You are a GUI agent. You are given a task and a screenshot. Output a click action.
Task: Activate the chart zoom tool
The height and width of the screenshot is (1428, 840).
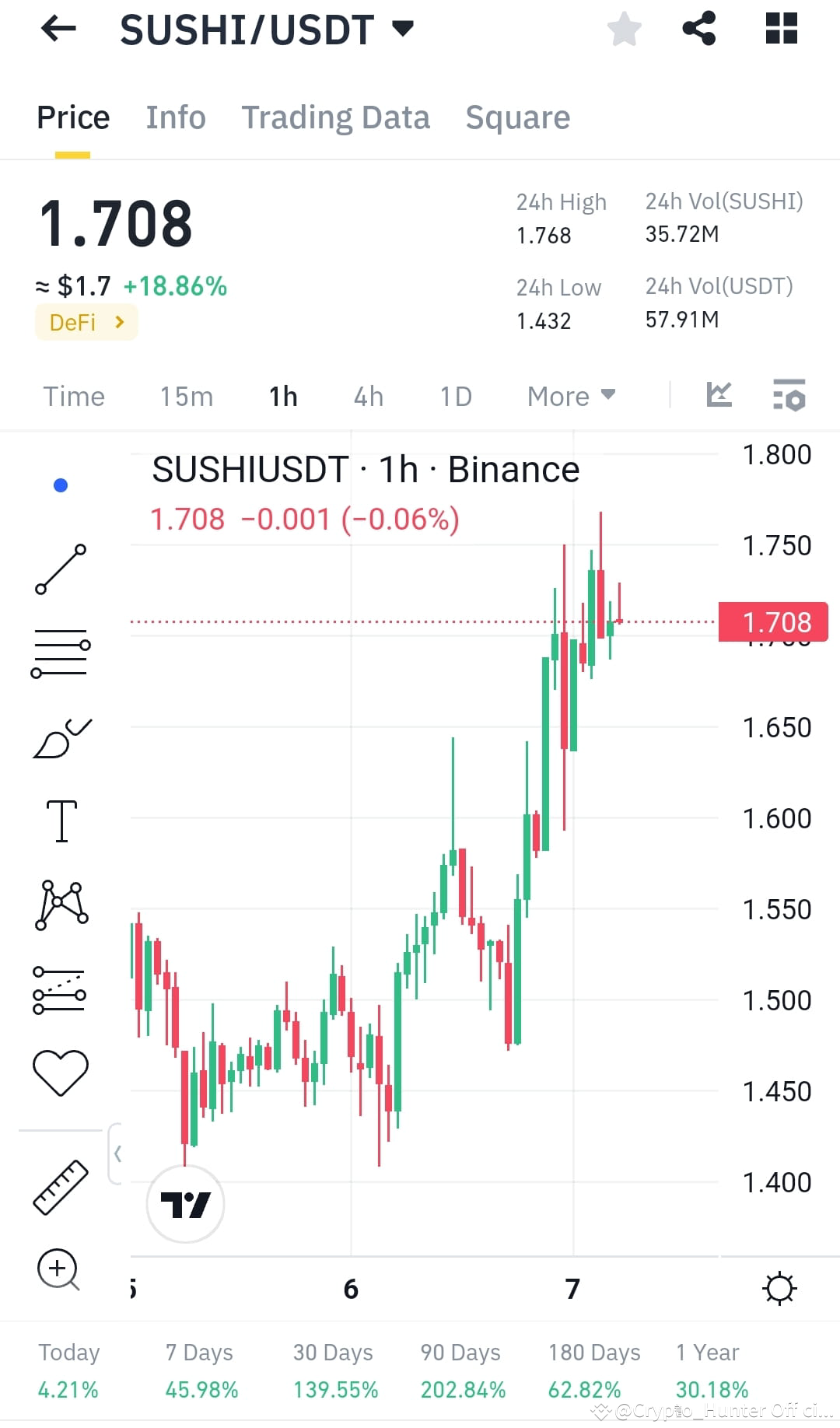tap(58, 1269)
